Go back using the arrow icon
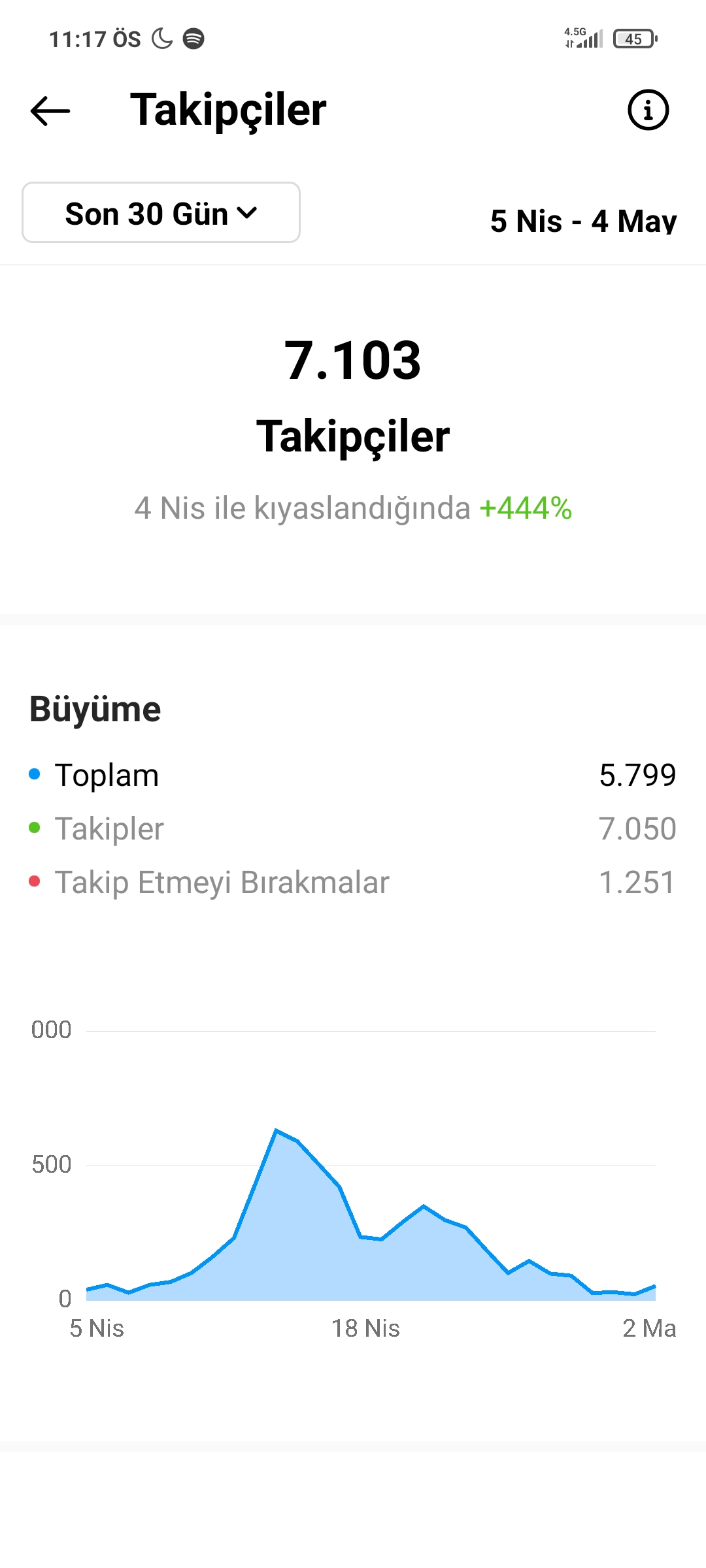The height and width of the screenshot is (1568, 706). 50,110
